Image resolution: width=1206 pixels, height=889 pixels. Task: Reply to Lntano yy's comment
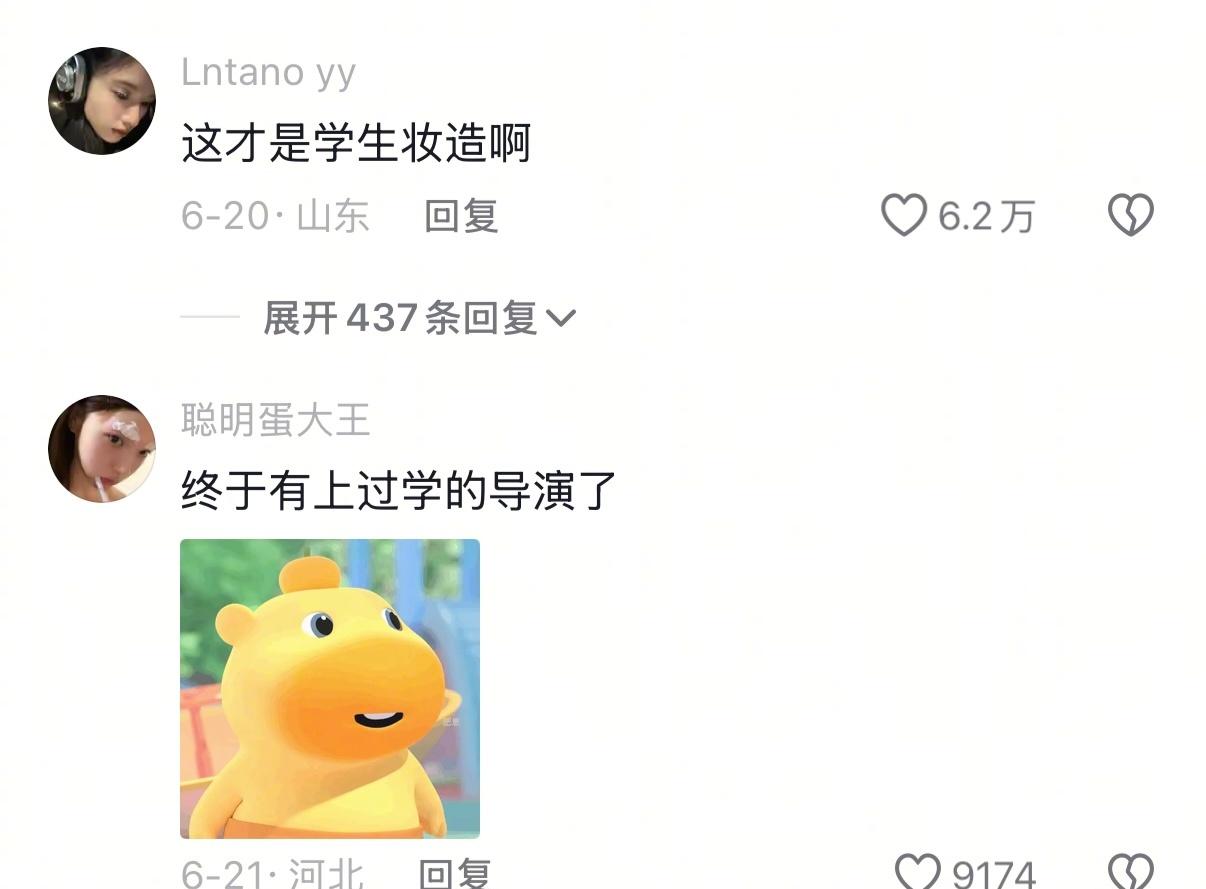(x=461, y=216)
